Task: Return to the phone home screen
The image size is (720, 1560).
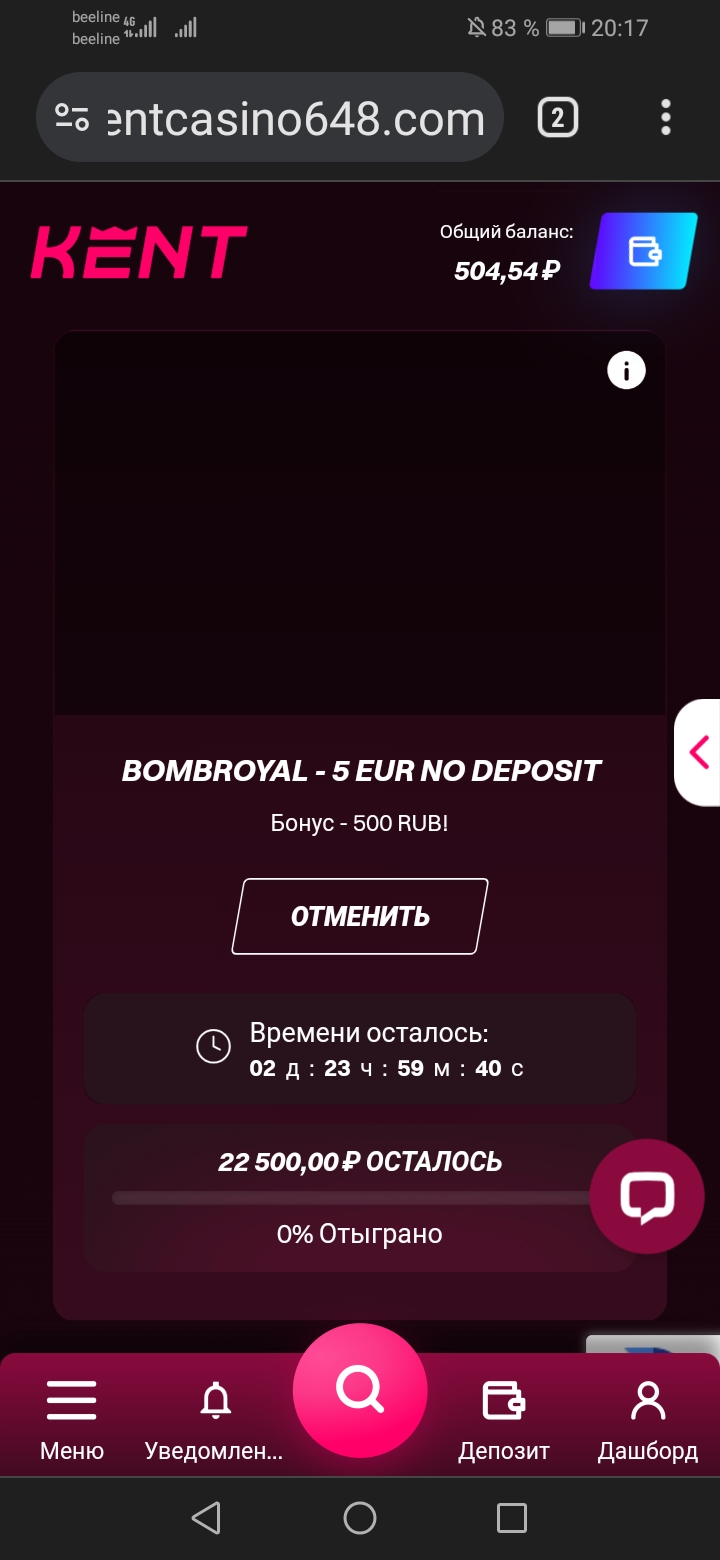Action: click(360, 1518)
